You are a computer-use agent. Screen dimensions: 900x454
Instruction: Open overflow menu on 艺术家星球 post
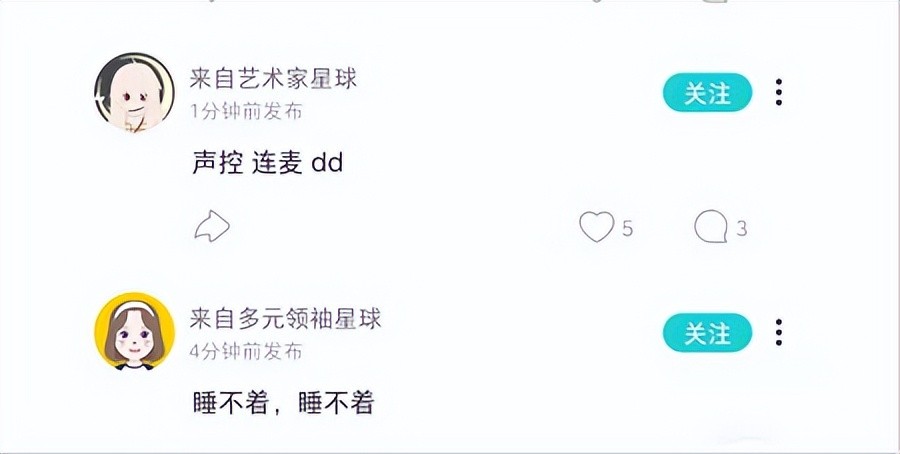779,93
